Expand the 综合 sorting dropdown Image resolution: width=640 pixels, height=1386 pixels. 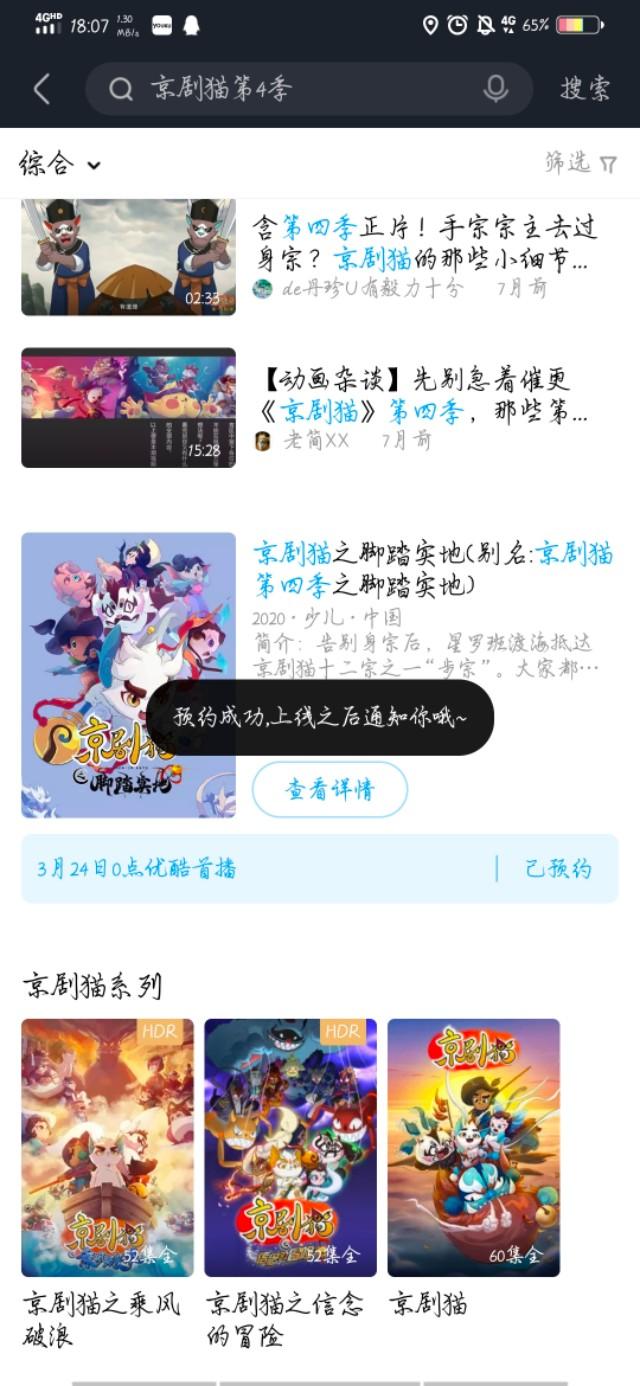60,163
